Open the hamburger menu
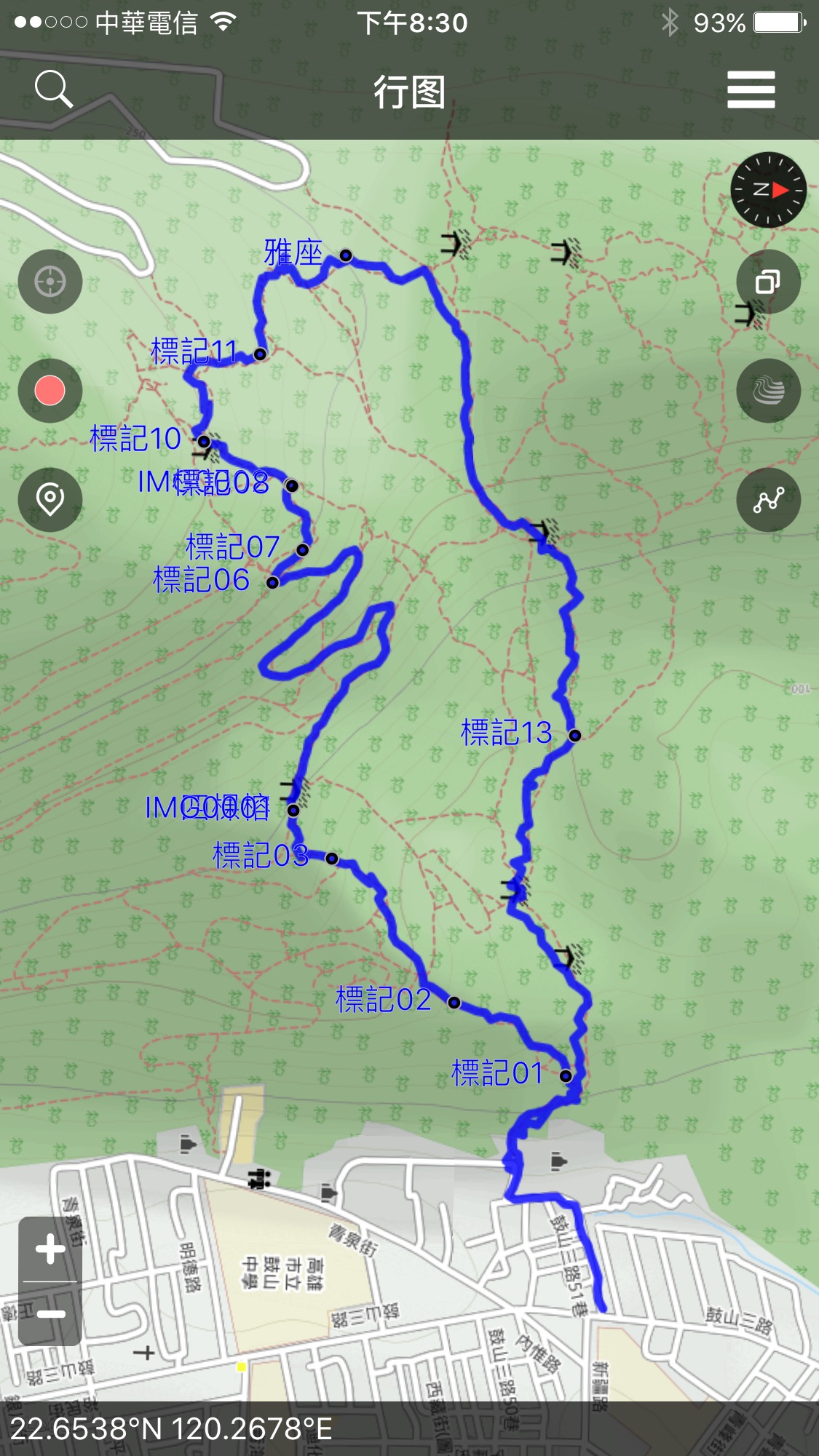Image resolution: width=819 pixels, height=1456 pixels. coord(751,89)
